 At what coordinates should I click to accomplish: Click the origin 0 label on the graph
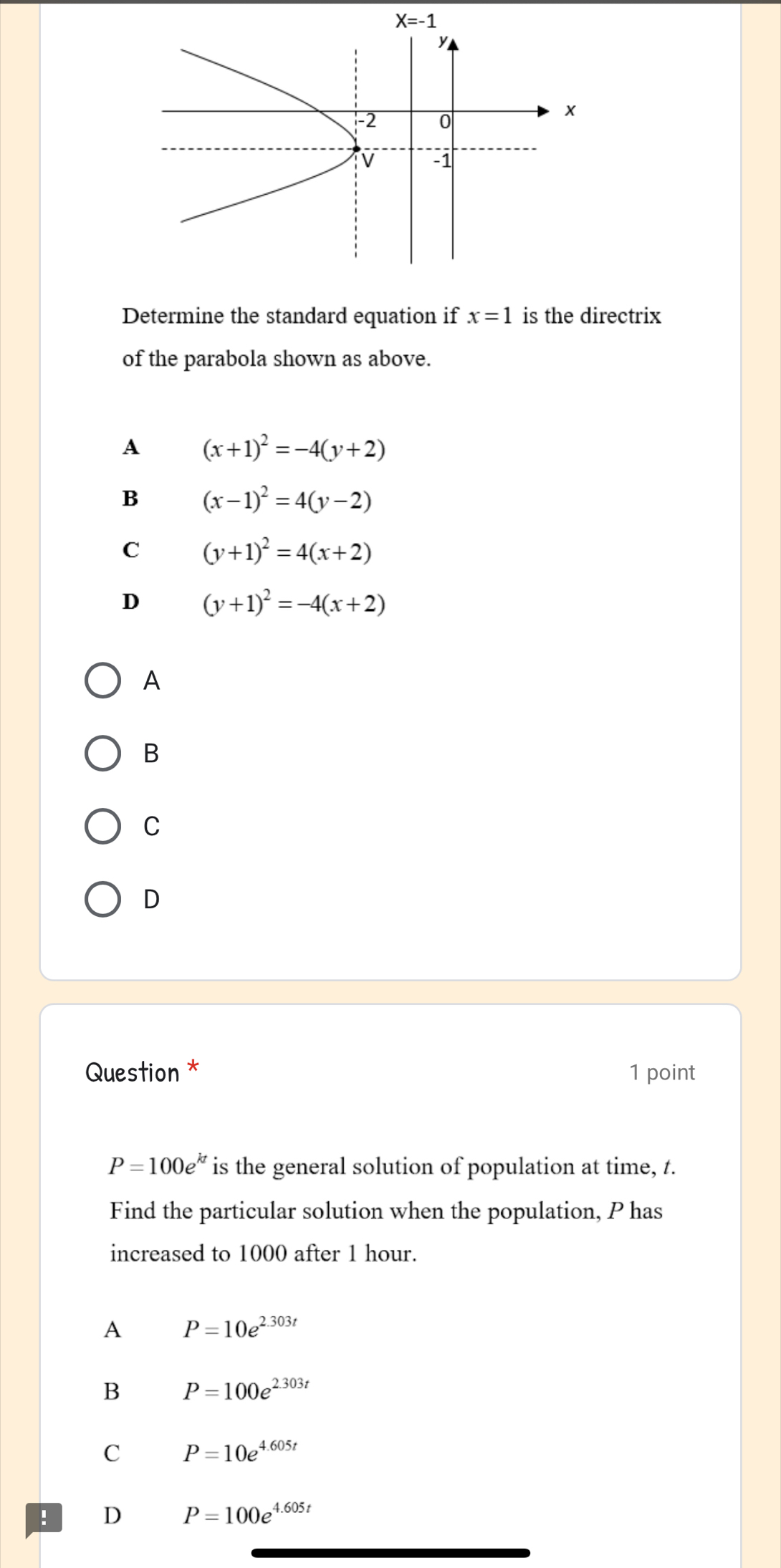[x=444, y=120]
